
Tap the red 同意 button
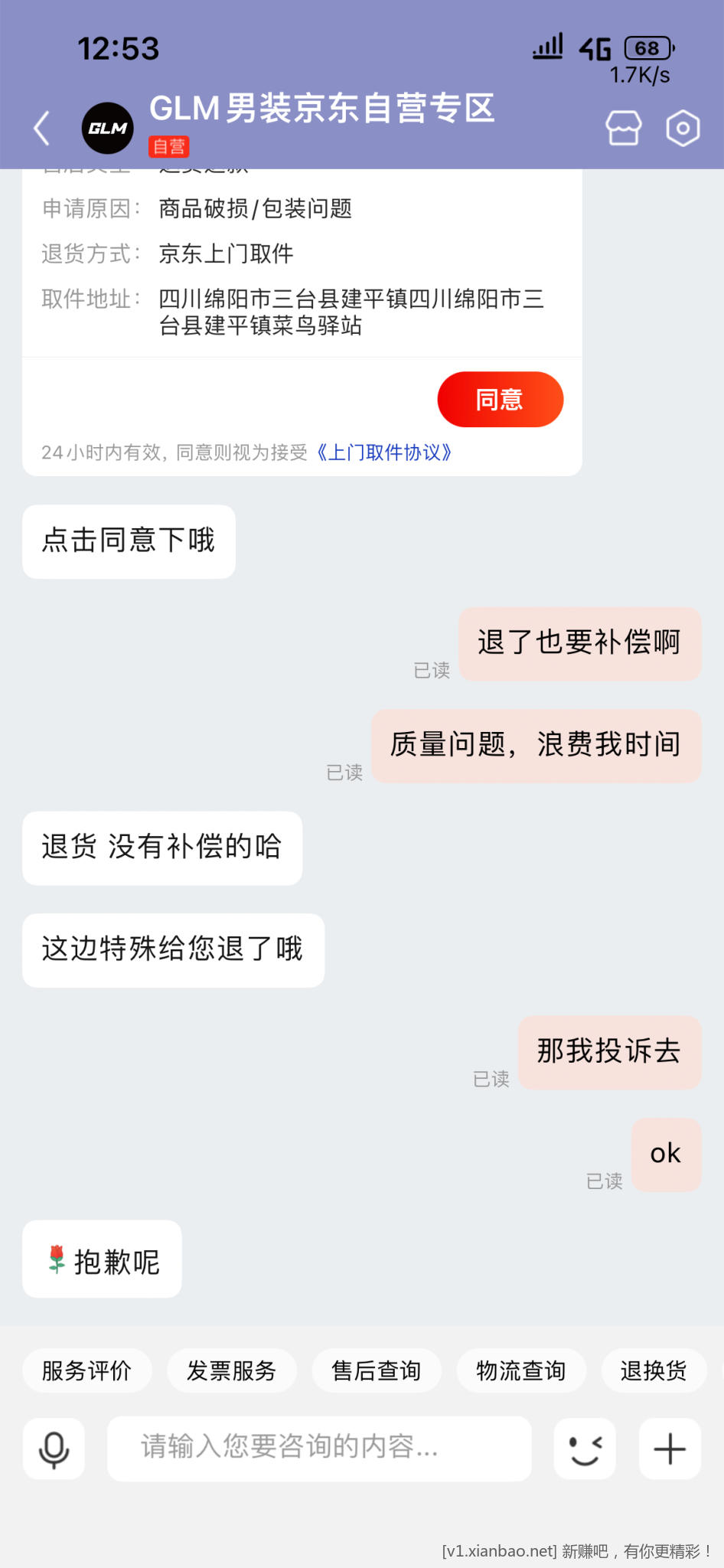pyautogui.click(x=501, y=400)
